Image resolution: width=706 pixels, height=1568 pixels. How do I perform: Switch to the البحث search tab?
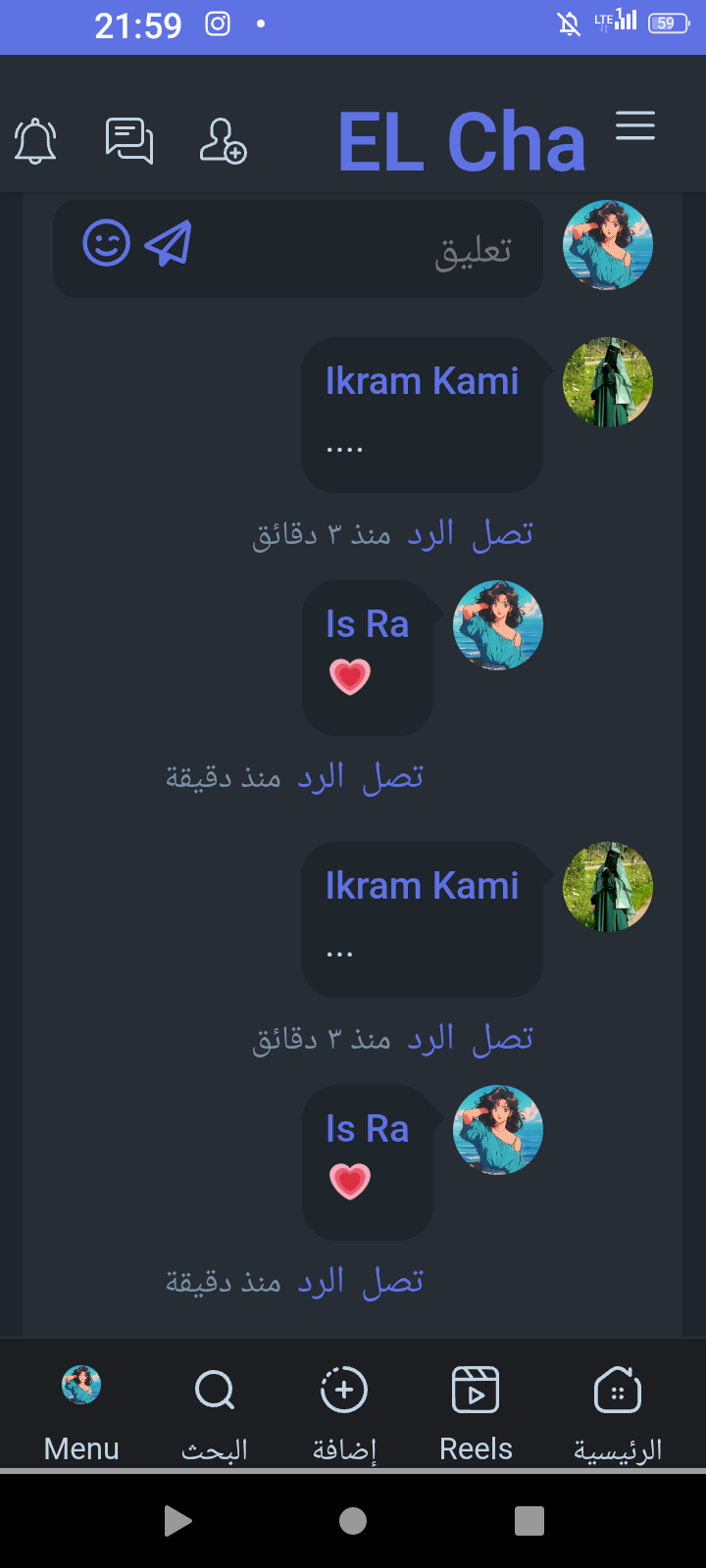(x=214, y=1412)
